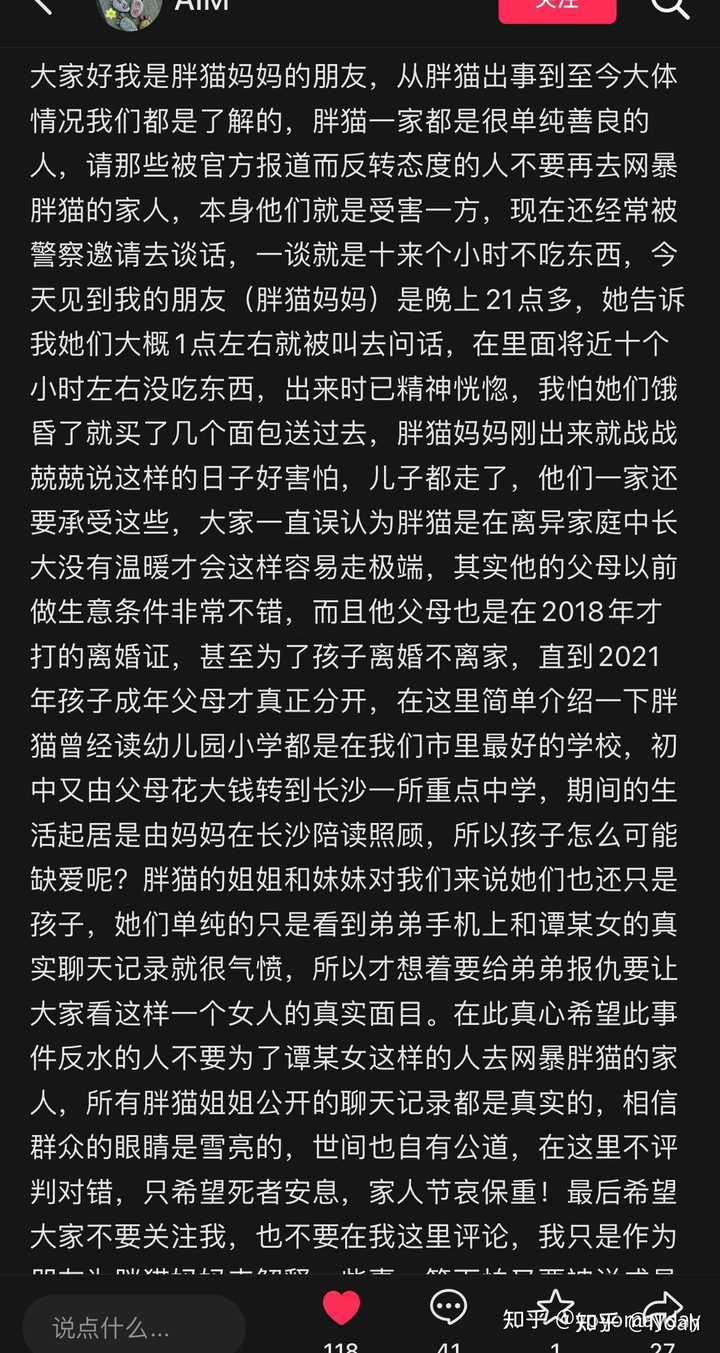Viewport: 720px width, 1353px height.
Task: Open search via the magnifier icon
Action: [x=669, y=6]
